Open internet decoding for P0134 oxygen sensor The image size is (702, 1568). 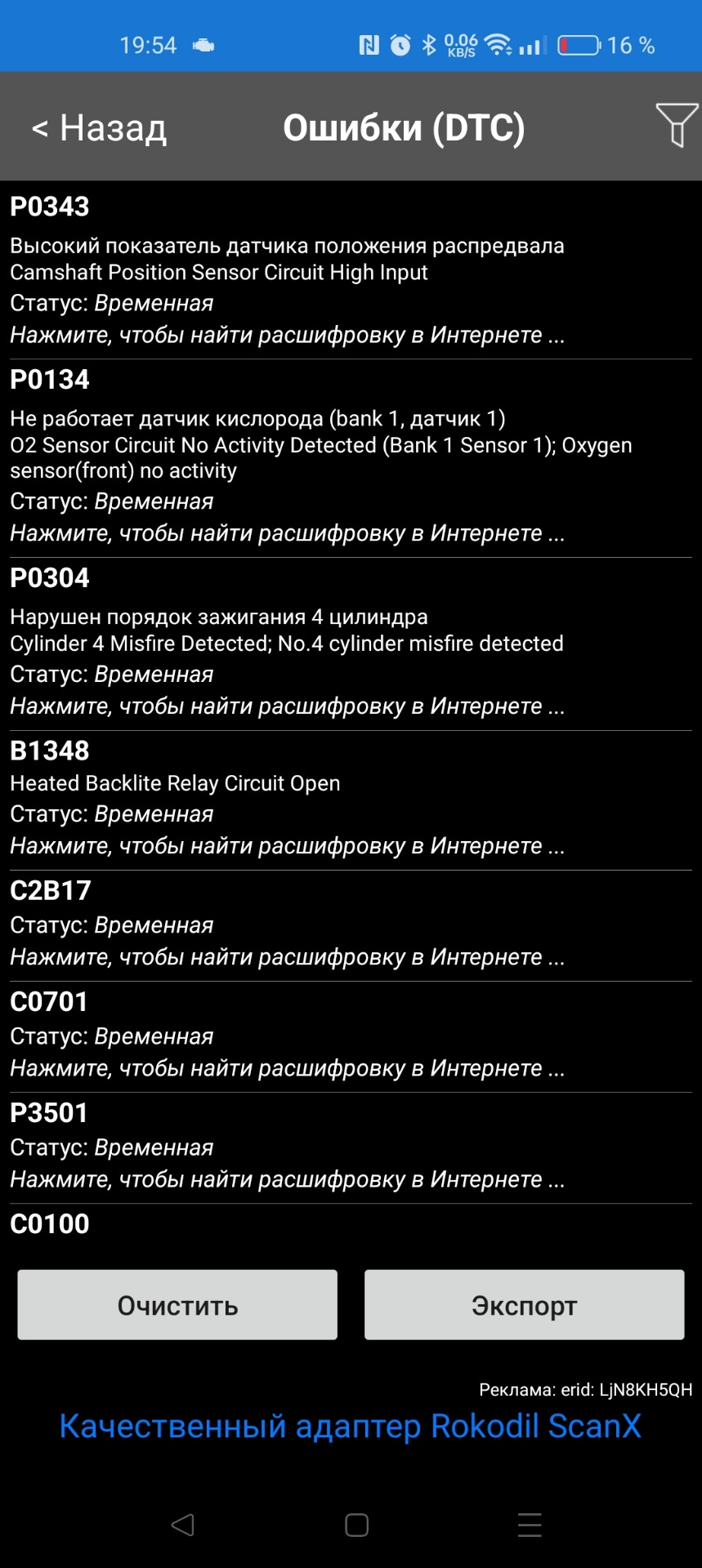286,532
